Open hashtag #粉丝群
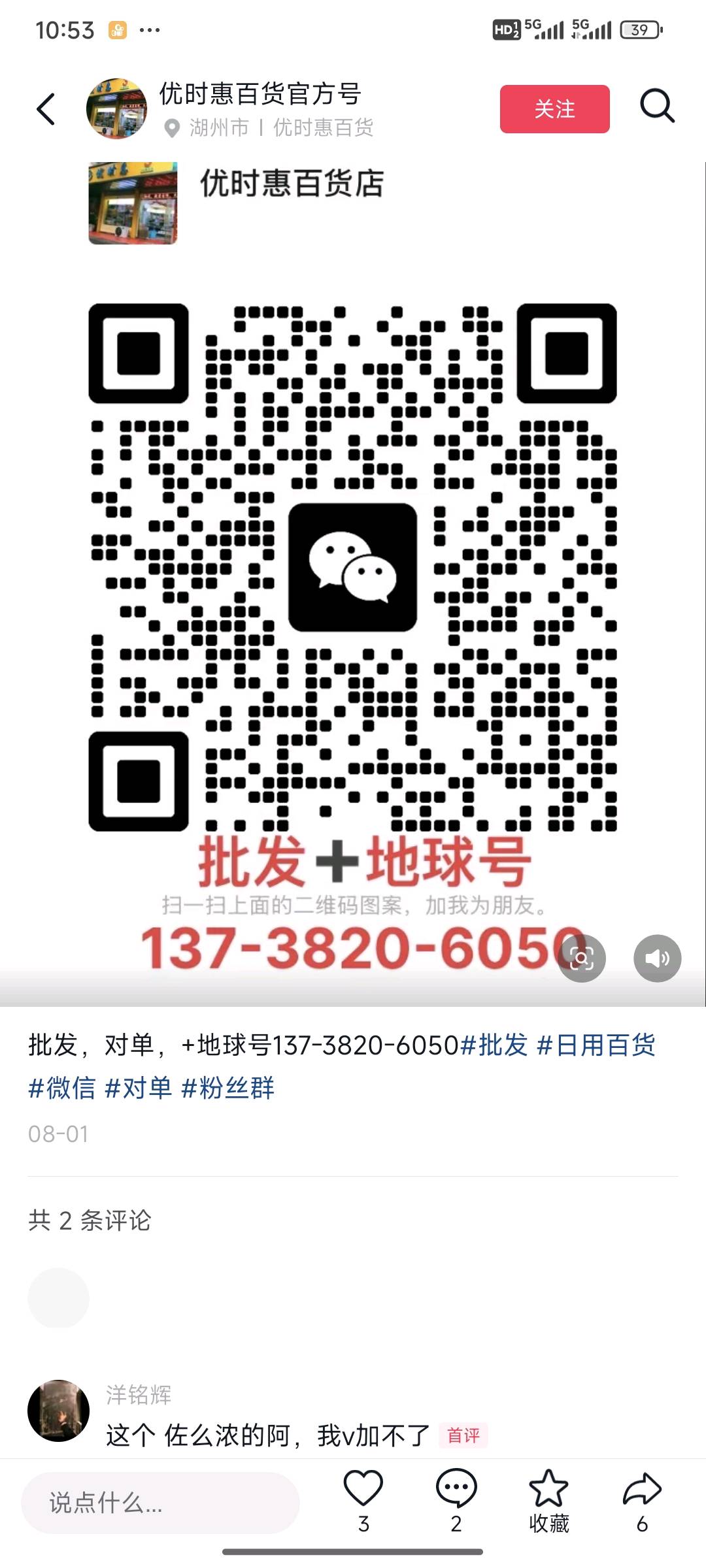This screenshot has width=706, height=1568. click(x=227, y=1088)
